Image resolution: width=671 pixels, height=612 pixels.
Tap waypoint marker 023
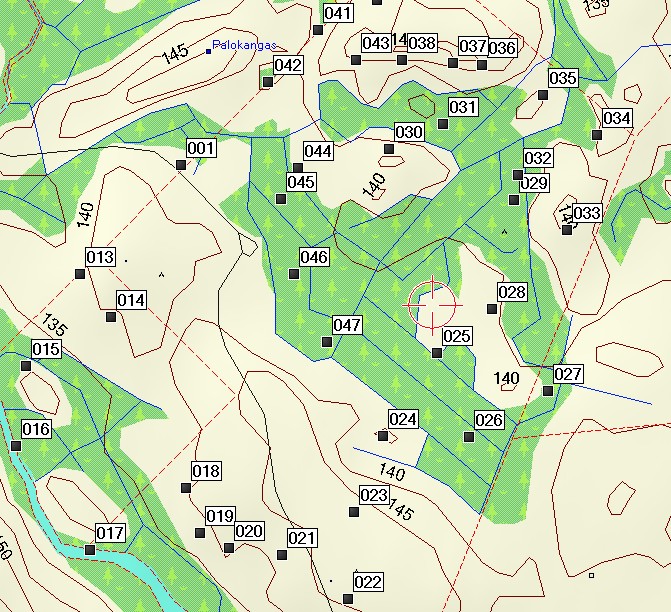pyautogui.click(x=353, y=512)
